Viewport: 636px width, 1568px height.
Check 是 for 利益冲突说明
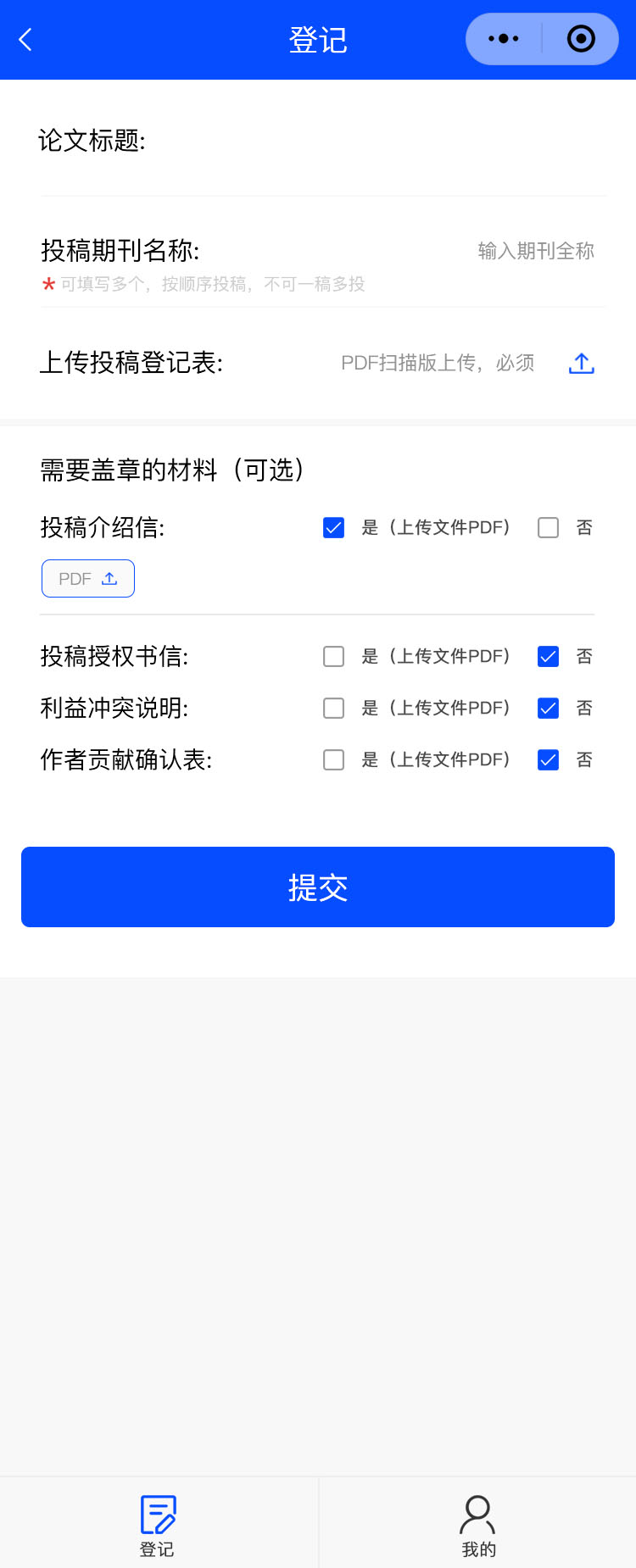tap(334, 709)
